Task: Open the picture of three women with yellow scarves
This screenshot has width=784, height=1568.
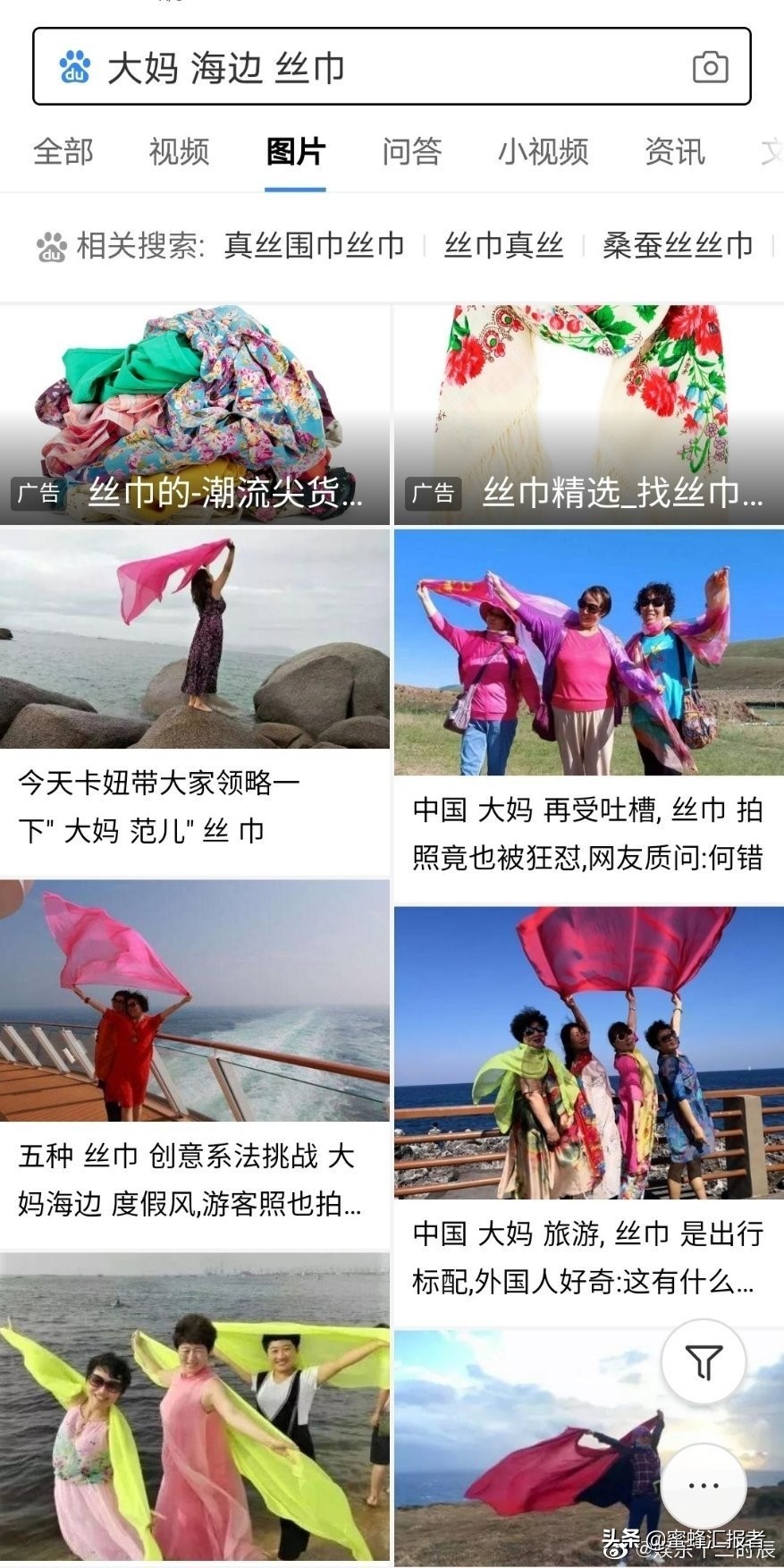Action: point(195,1409)
